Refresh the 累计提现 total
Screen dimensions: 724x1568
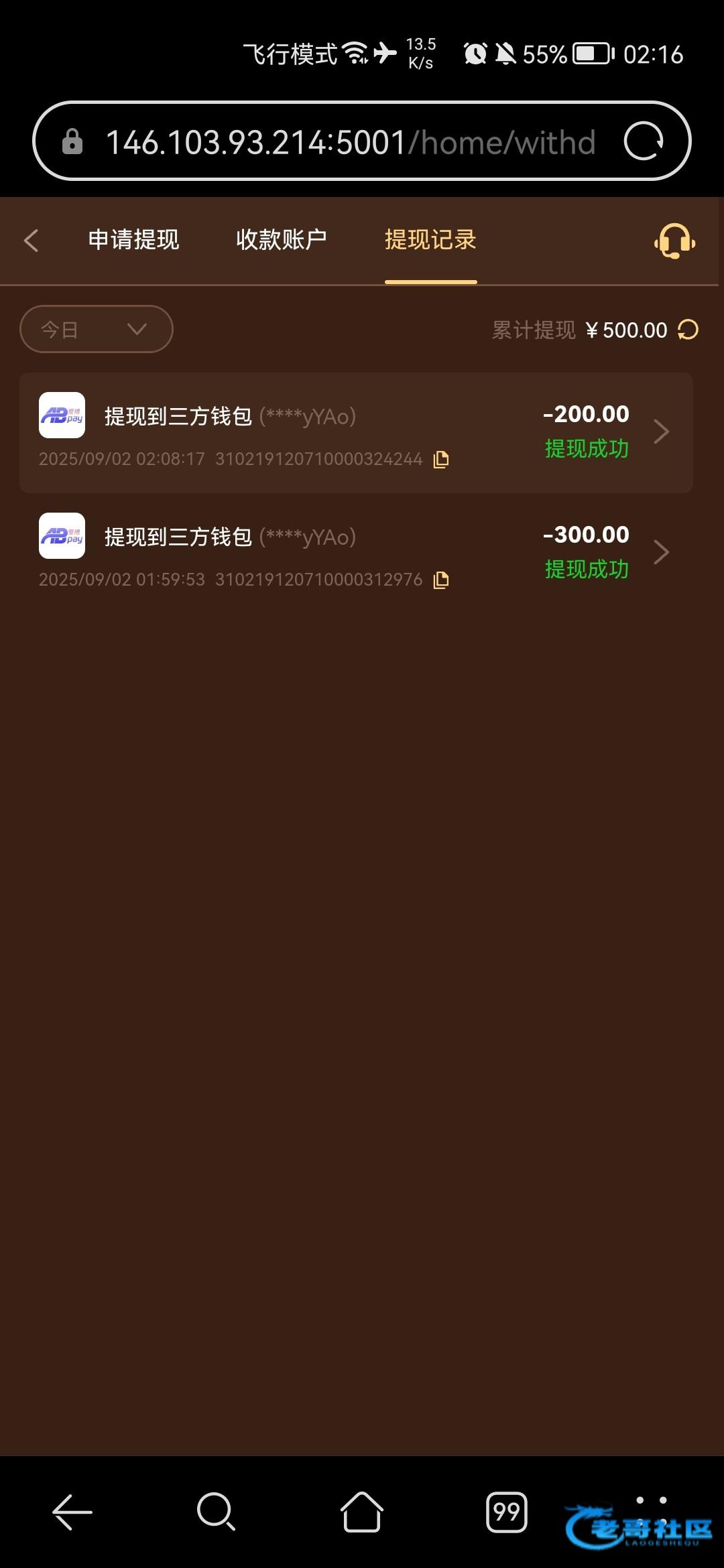[688, 330]
